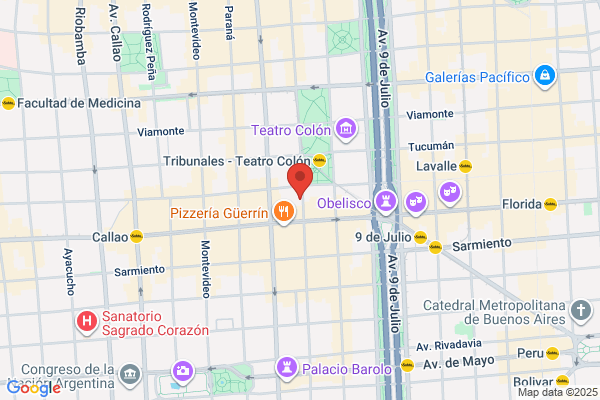The height and width of the screenshot is (400, 600).
Task: Tap the purple camera photo-spot marker
Action: [183, 372]
